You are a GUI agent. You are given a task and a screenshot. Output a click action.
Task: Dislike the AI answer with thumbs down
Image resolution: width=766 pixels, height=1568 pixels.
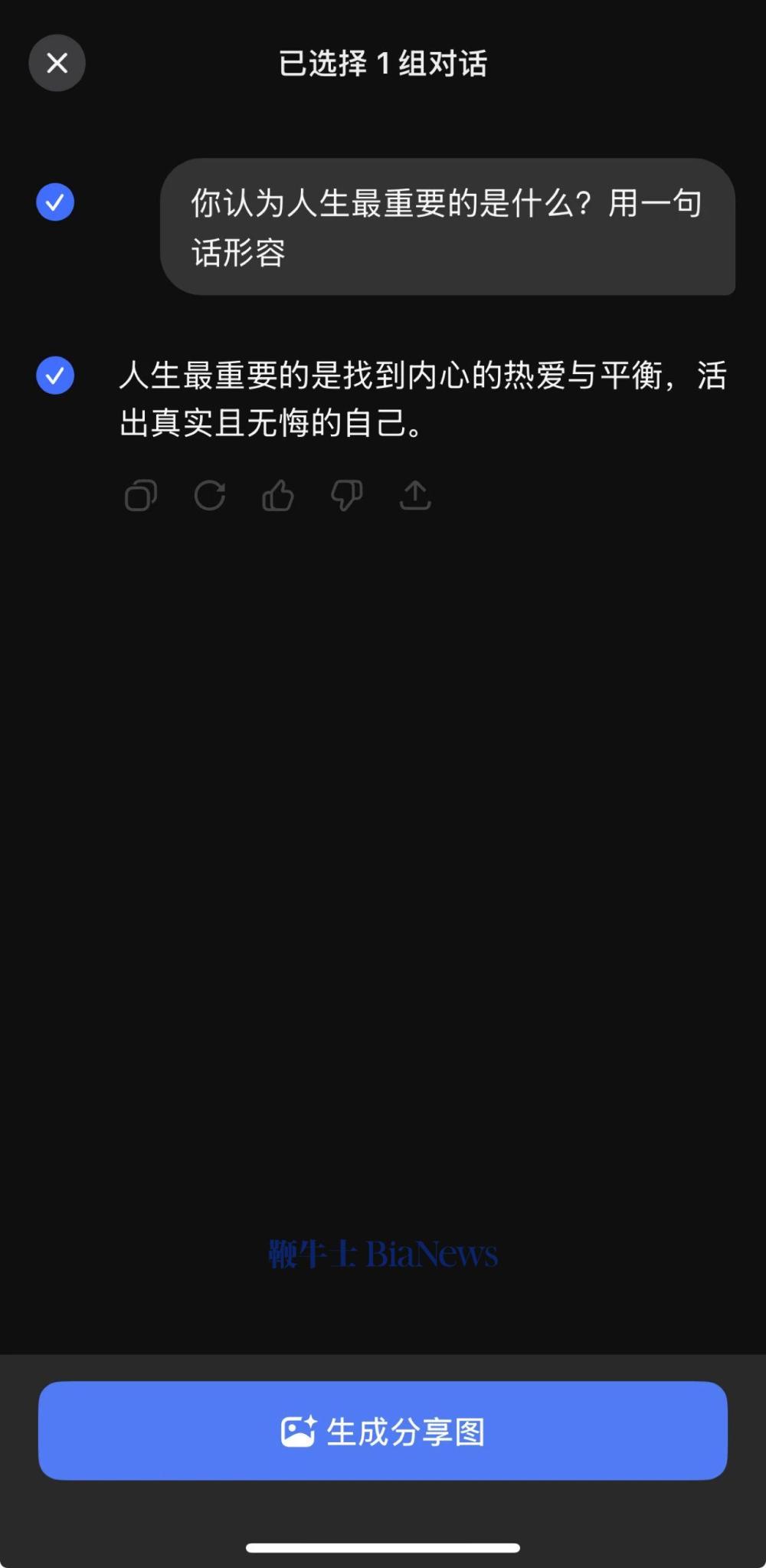346,495
